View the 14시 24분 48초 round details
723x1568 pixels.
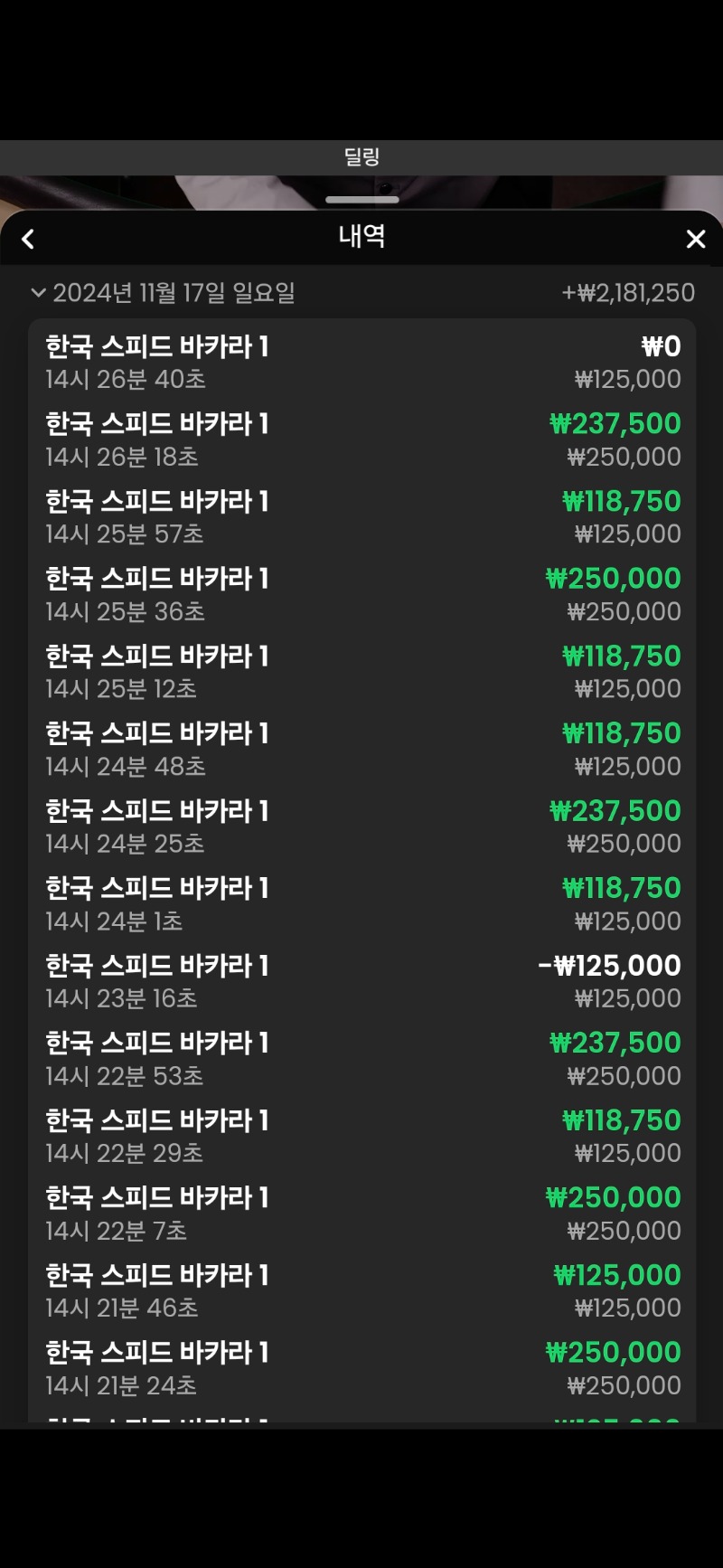coord(361,749)
